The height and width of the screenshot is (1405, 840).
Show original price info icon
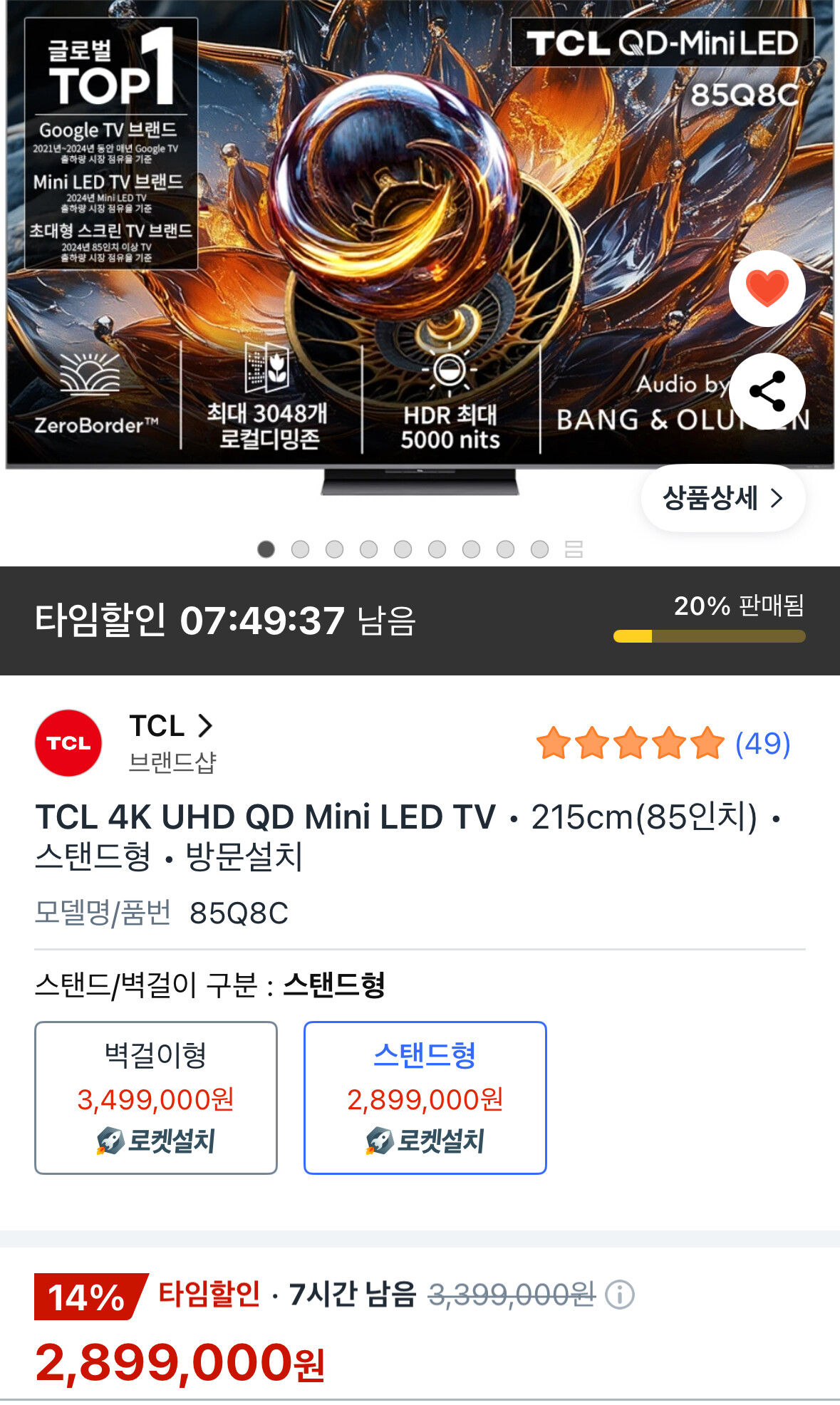coord(619,1295)
